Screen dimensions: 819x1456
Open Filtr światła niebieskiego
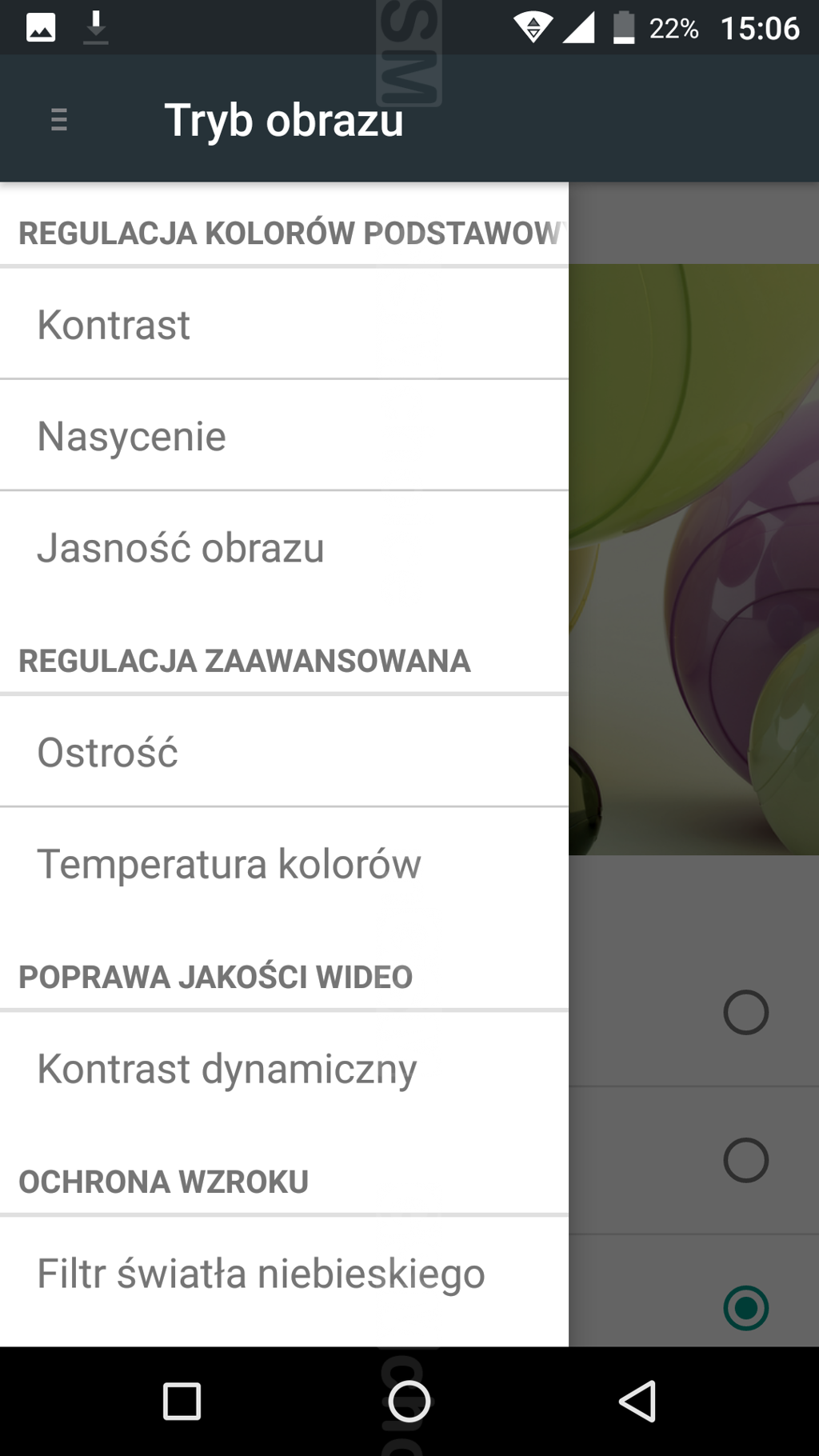pos(284,1274)
